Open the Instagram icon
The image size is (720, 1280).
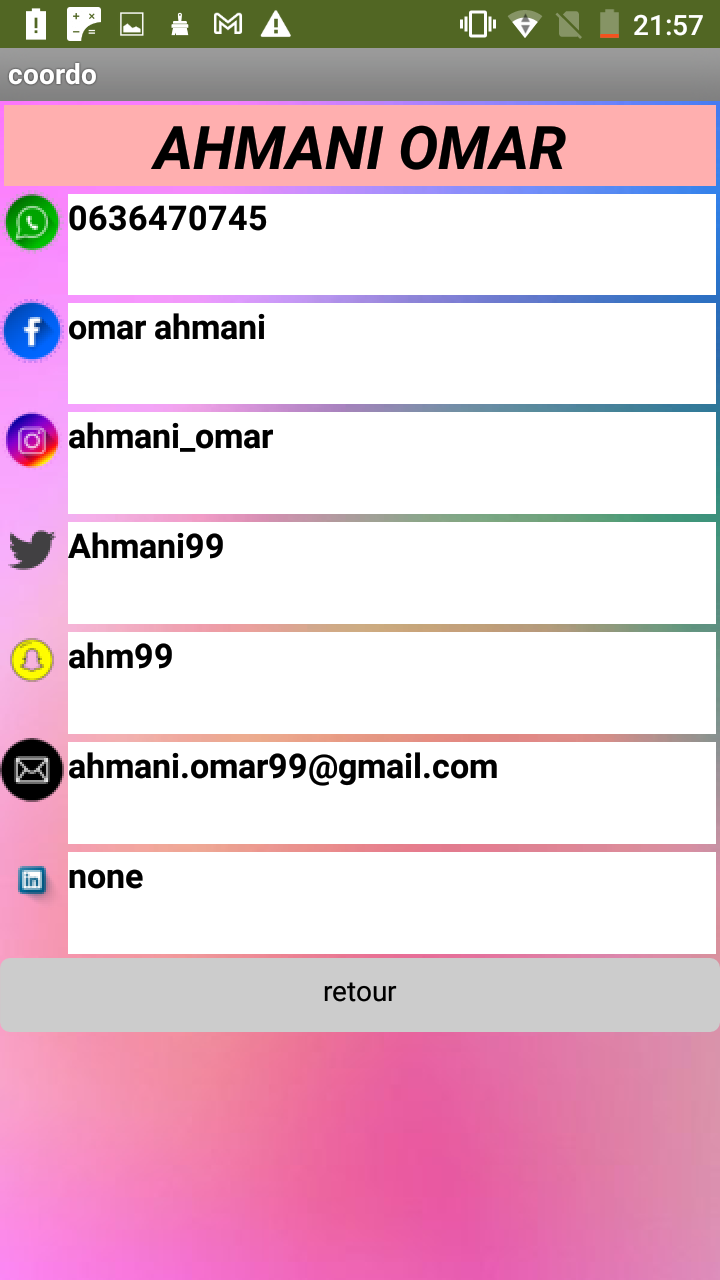pyautogui.click(x=32, y=440)
